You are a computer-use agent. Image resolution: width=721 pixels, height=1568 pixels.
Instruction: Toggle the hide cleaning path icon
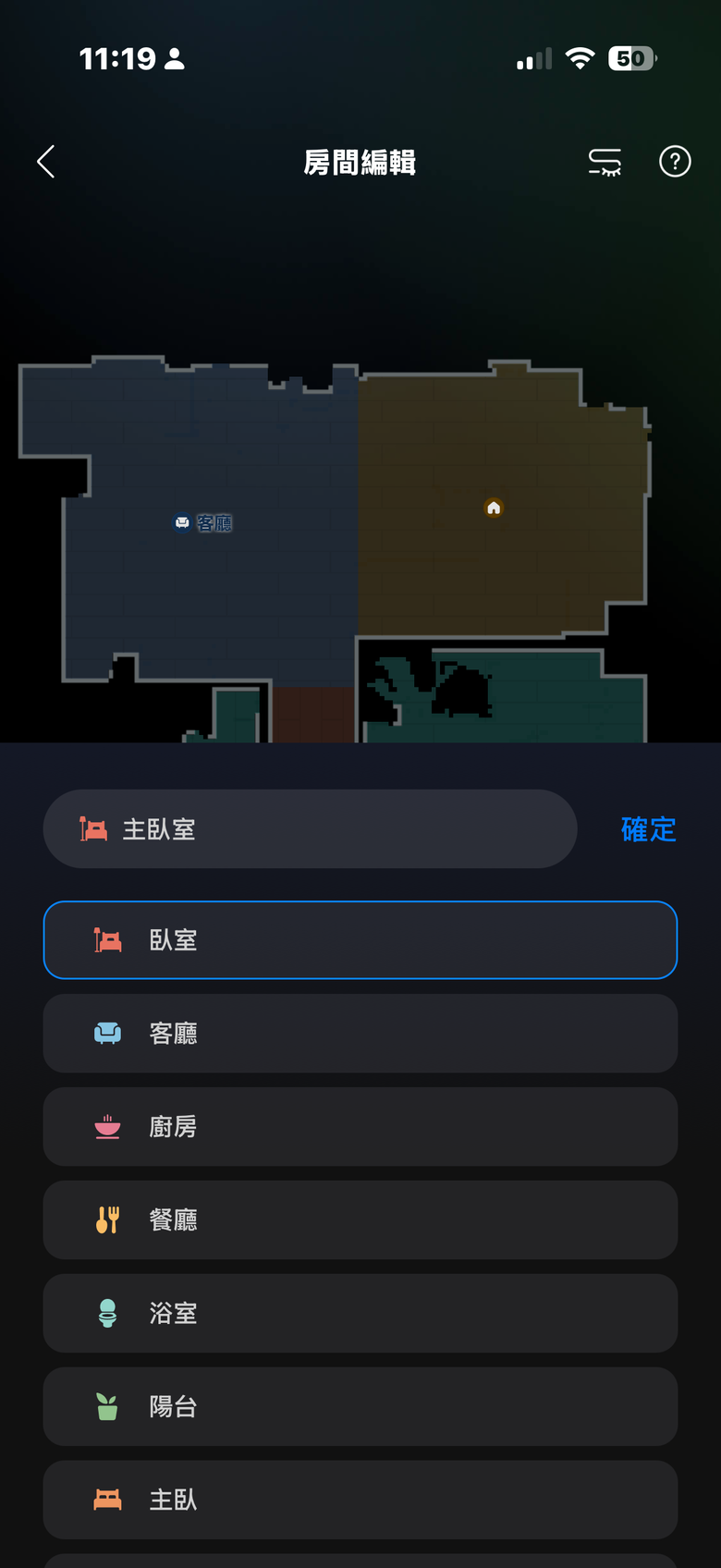(x=605, y=161)
